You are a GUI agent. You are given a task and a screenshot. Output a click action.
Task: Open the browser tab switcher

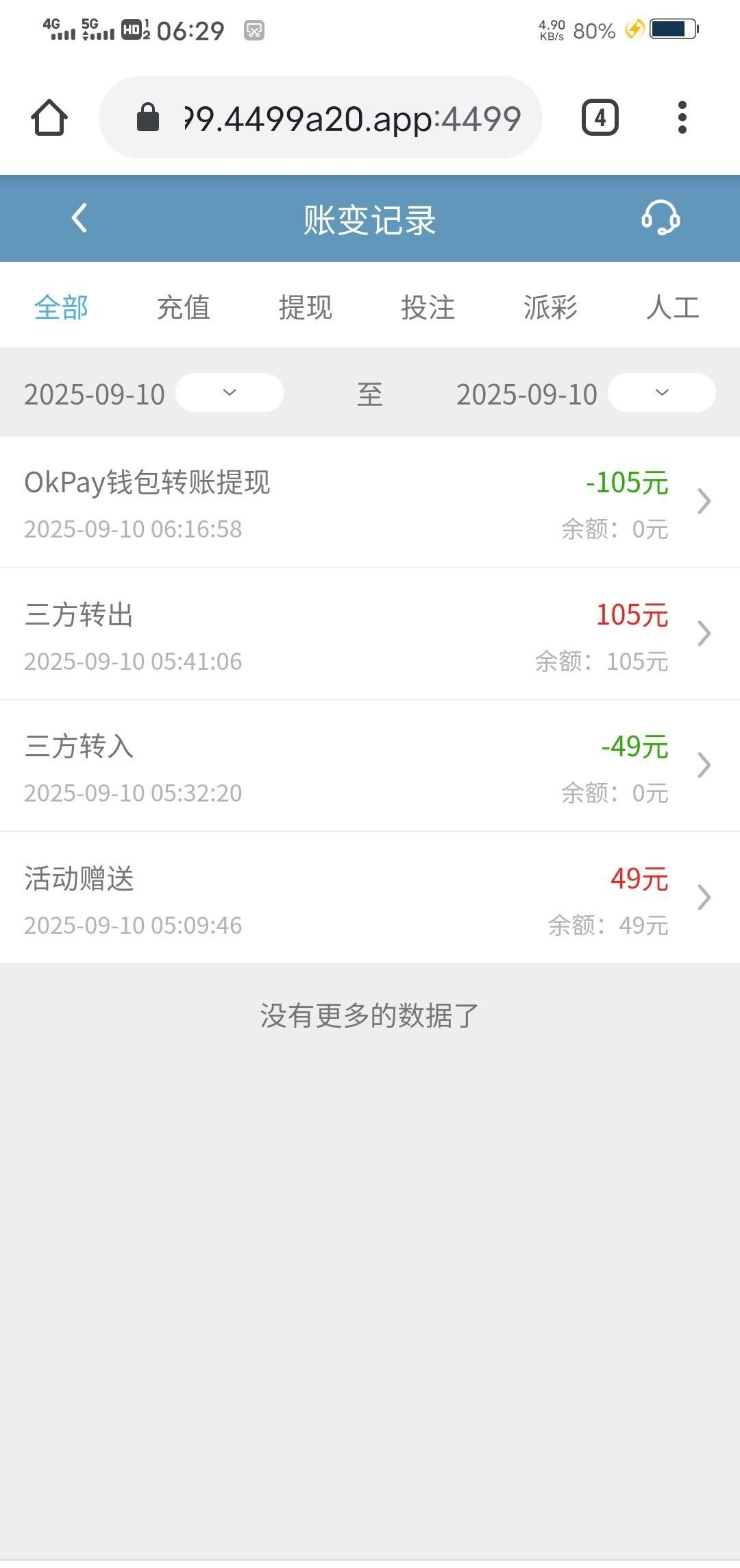(600, 117)
